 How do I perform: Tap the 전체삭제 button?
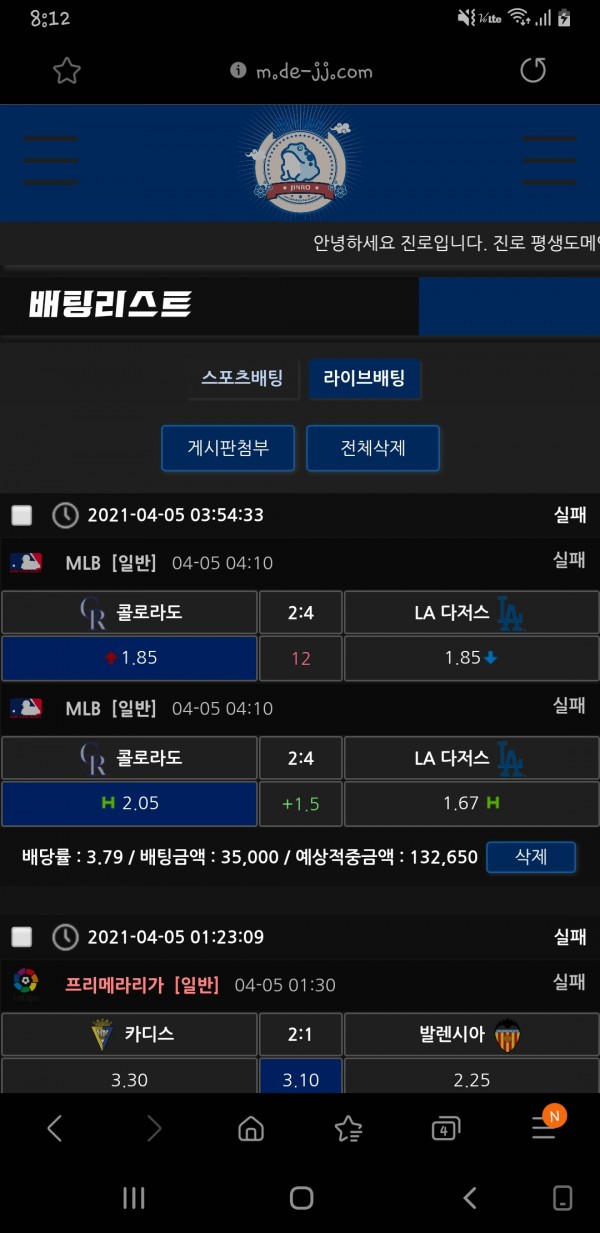point(372,448)
